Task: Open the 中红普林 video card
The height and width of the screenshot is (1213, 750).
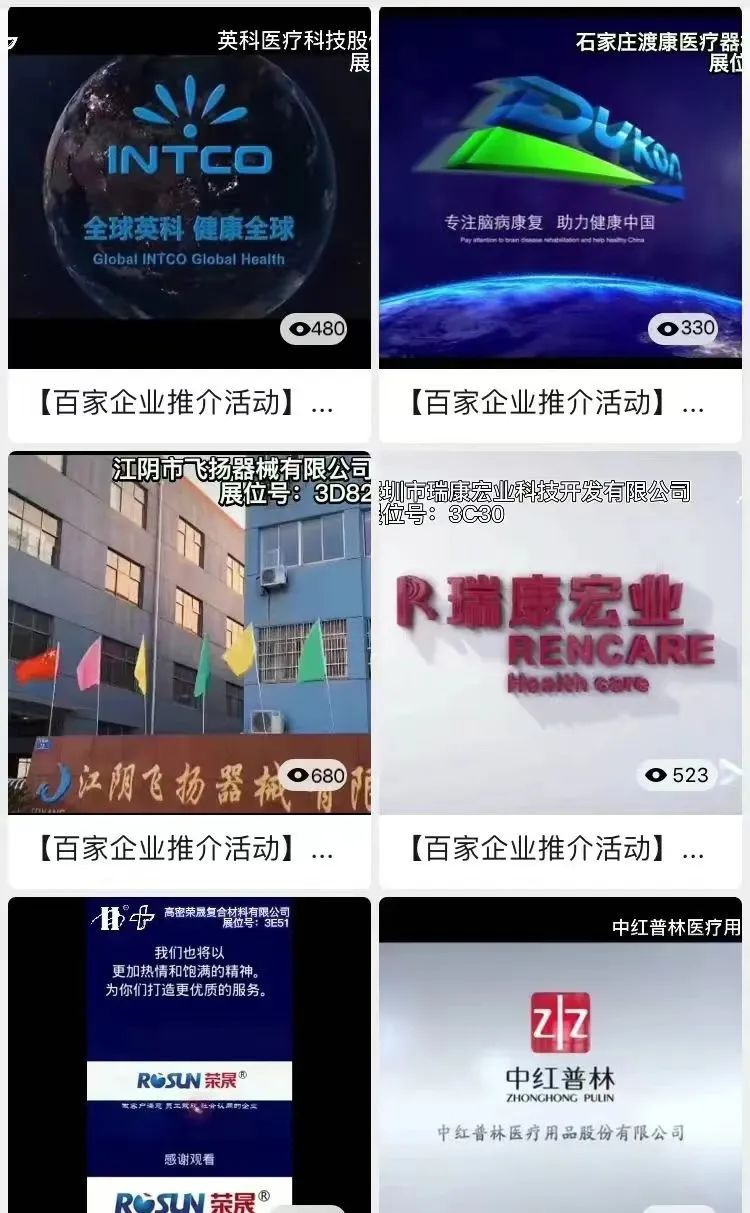Action: 560,1055
